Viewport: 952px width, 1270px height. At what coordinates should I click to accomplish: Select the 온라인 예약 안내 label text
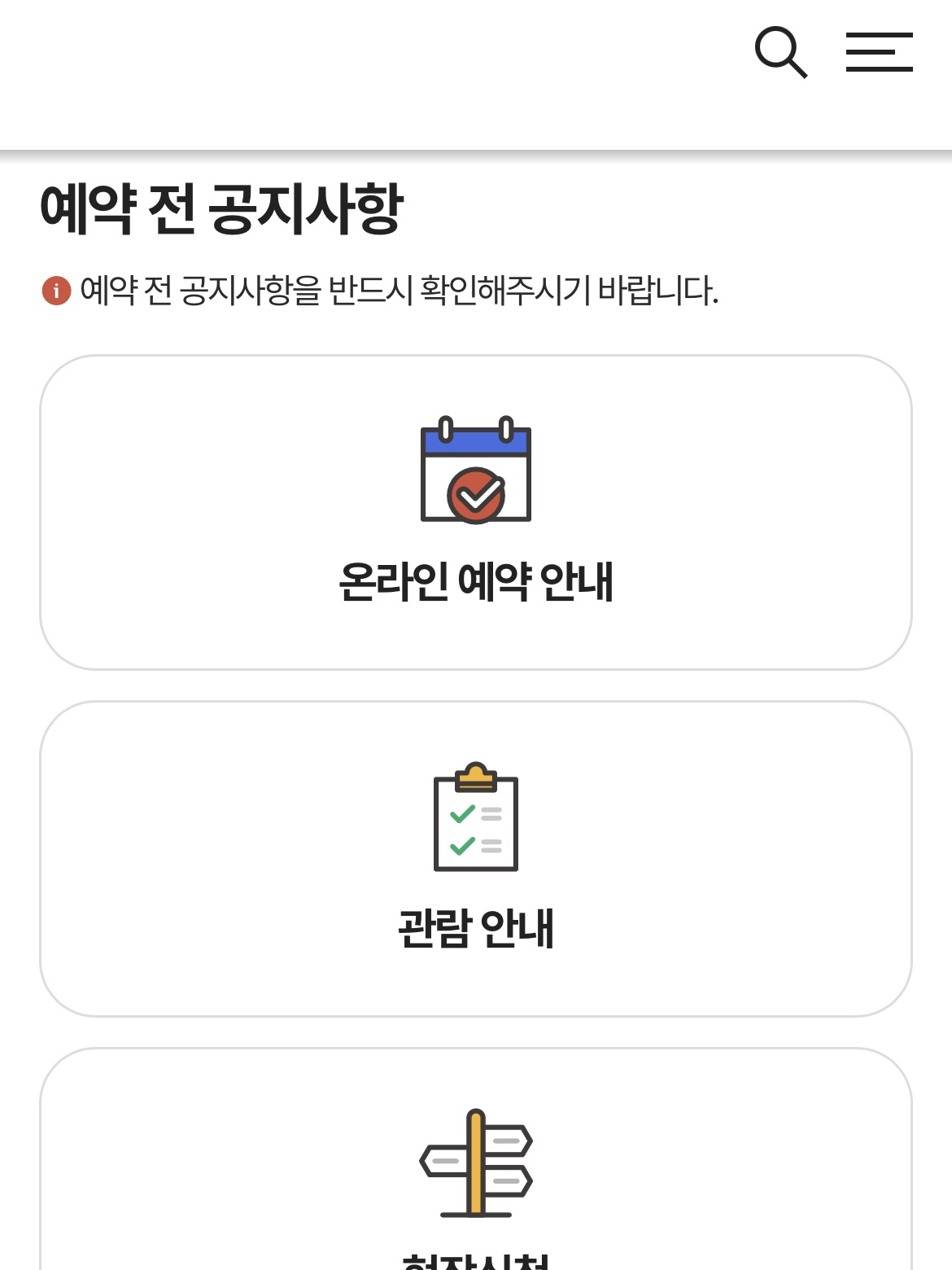coord(475,580)
